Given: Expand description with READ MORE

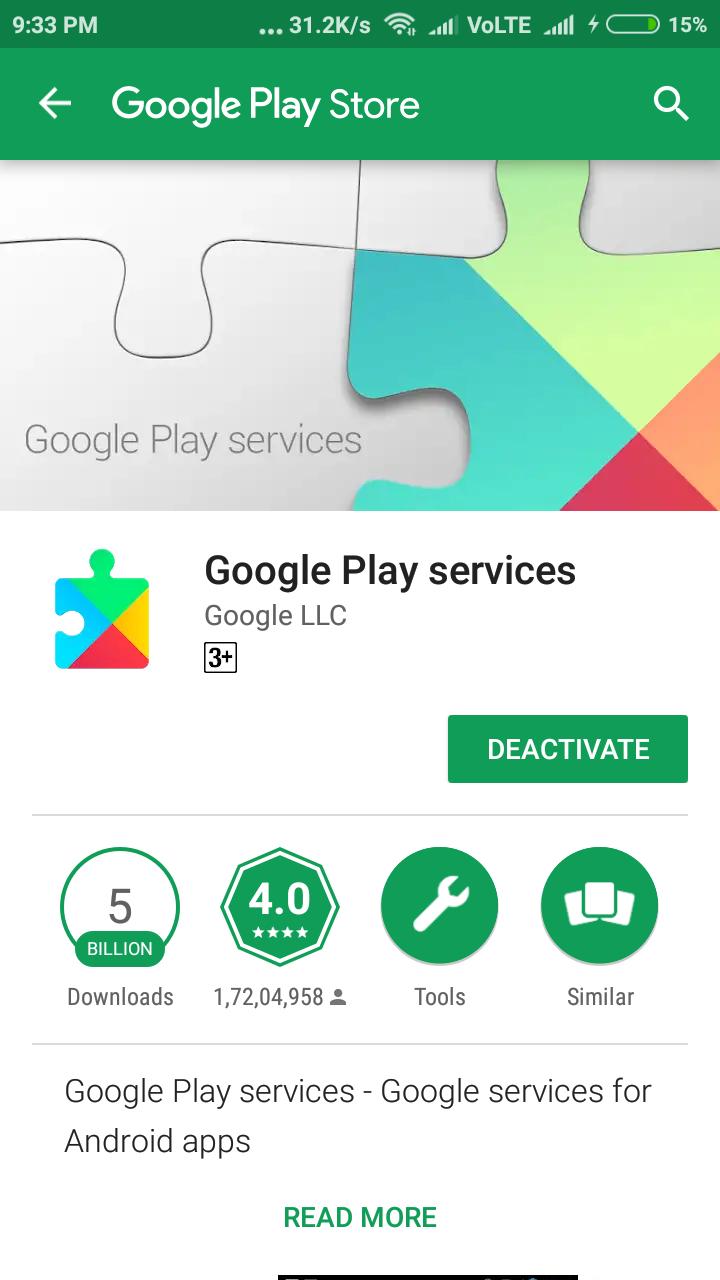Looking at the screenshot, I should (x=360, y=1217).
